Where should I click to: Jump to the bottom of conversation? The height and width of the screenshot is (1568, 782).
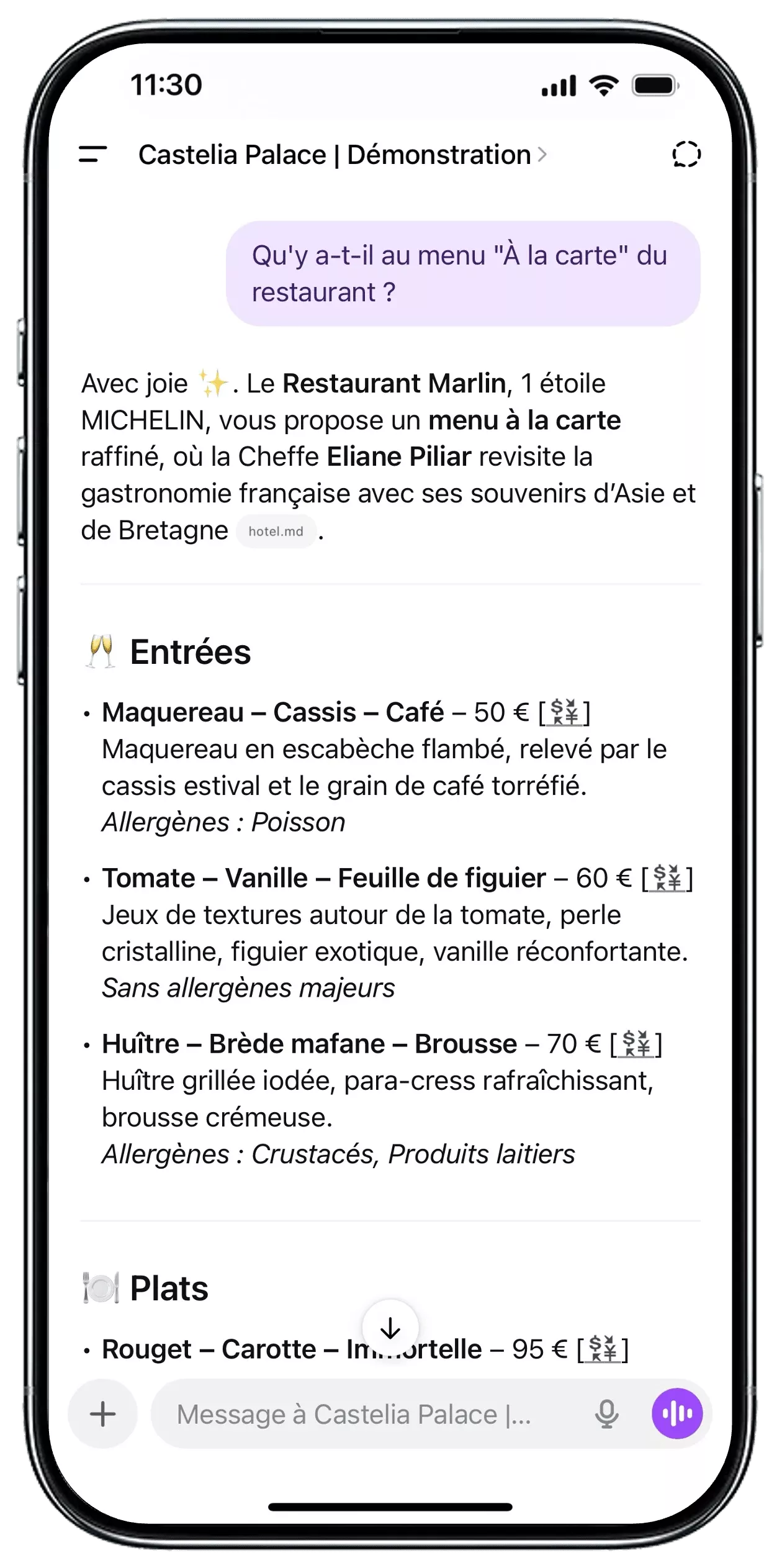390,1328
